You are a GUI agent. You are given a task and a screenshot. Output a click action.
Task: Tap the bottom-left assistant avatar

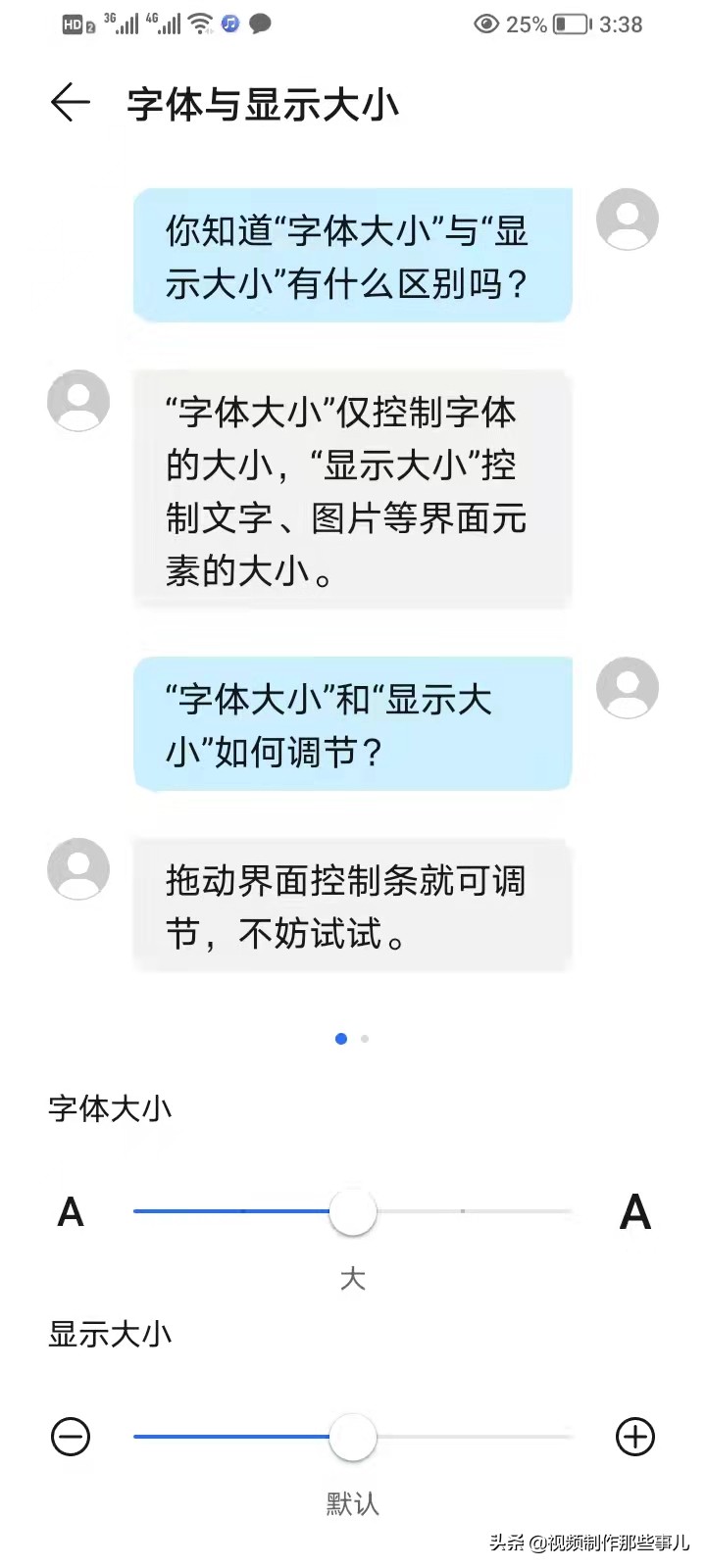[x=78, y=868]
